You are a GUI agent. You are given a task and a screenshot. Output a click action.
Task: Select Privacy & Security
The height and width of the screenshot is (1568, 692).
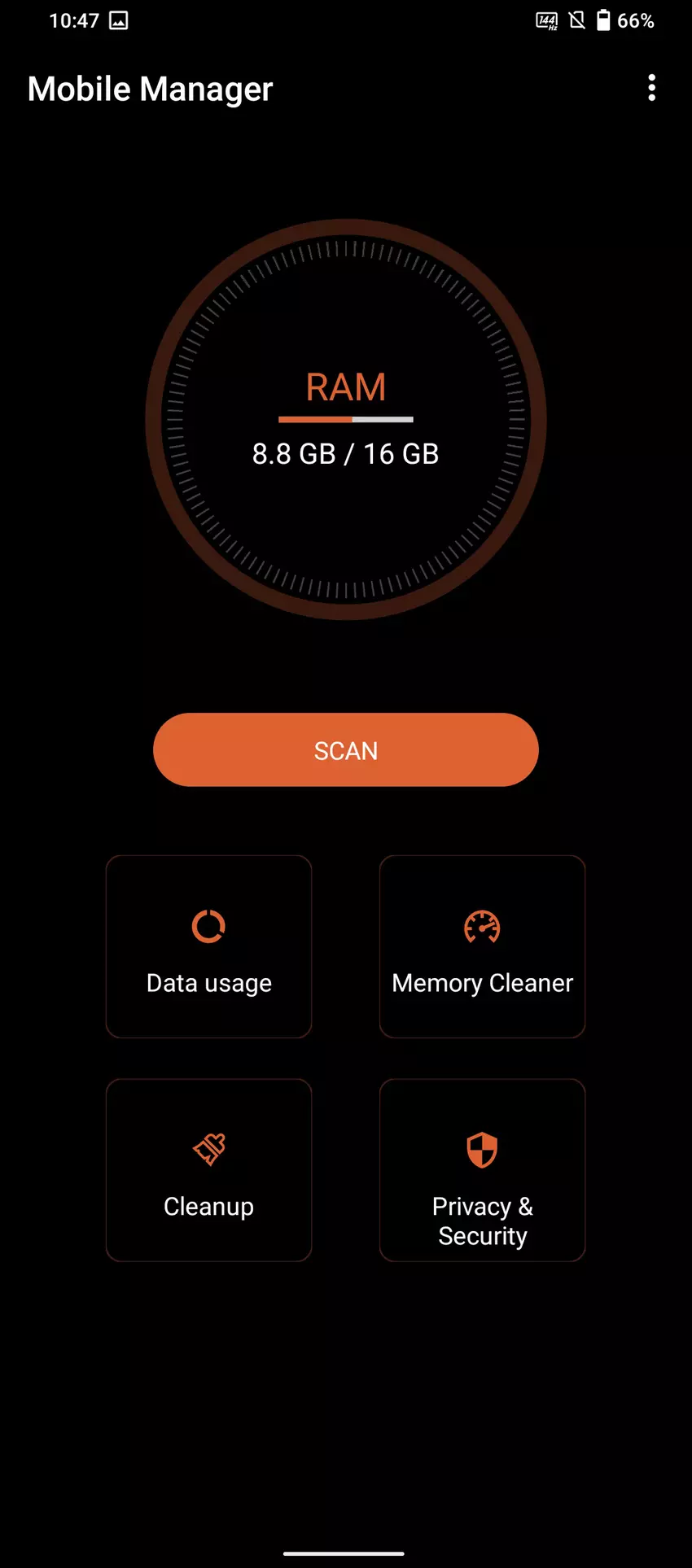coord(482,1170)
